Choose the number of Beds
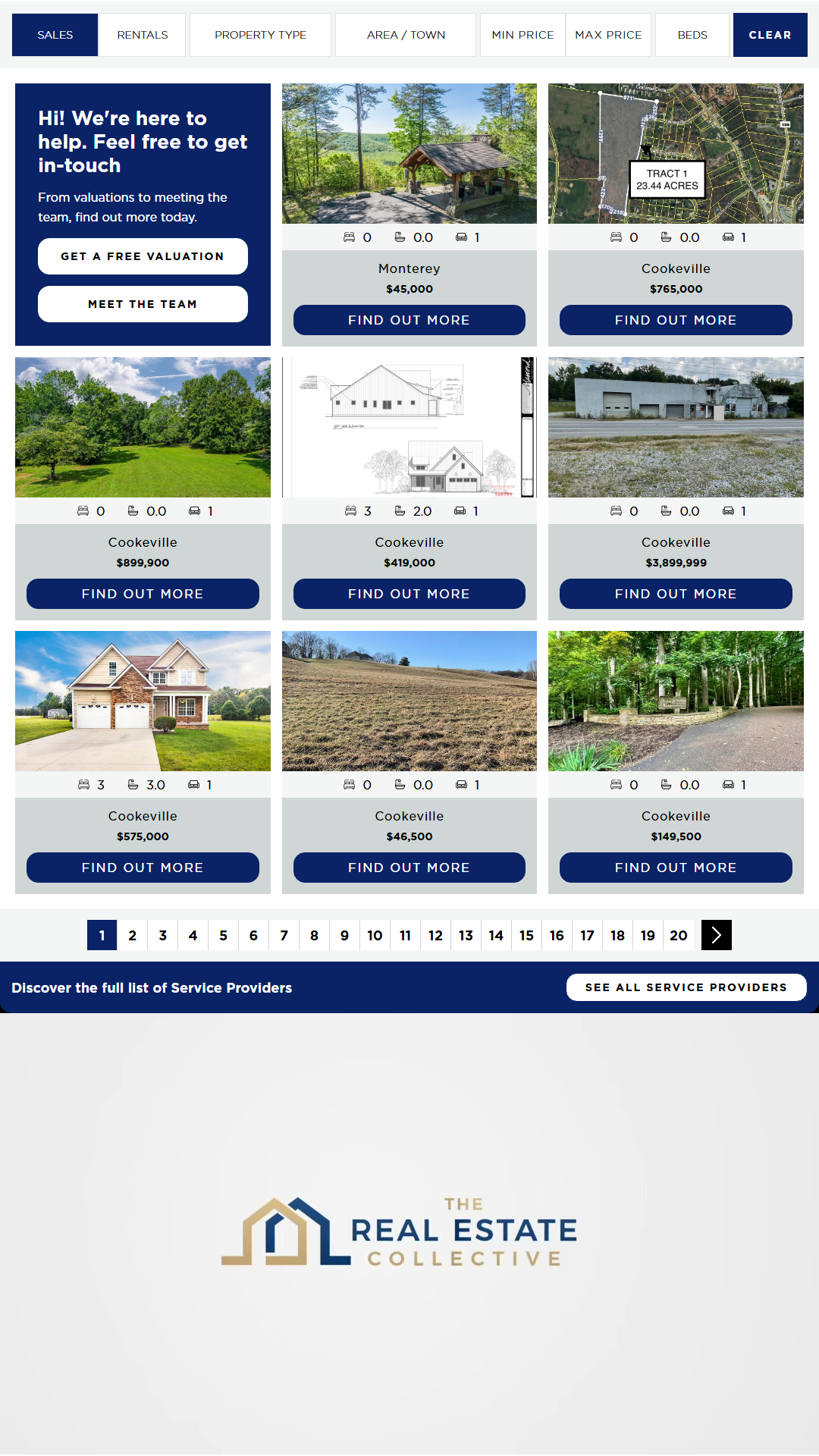Screen dimensions: 819x1456 click(x=692, y=35)
